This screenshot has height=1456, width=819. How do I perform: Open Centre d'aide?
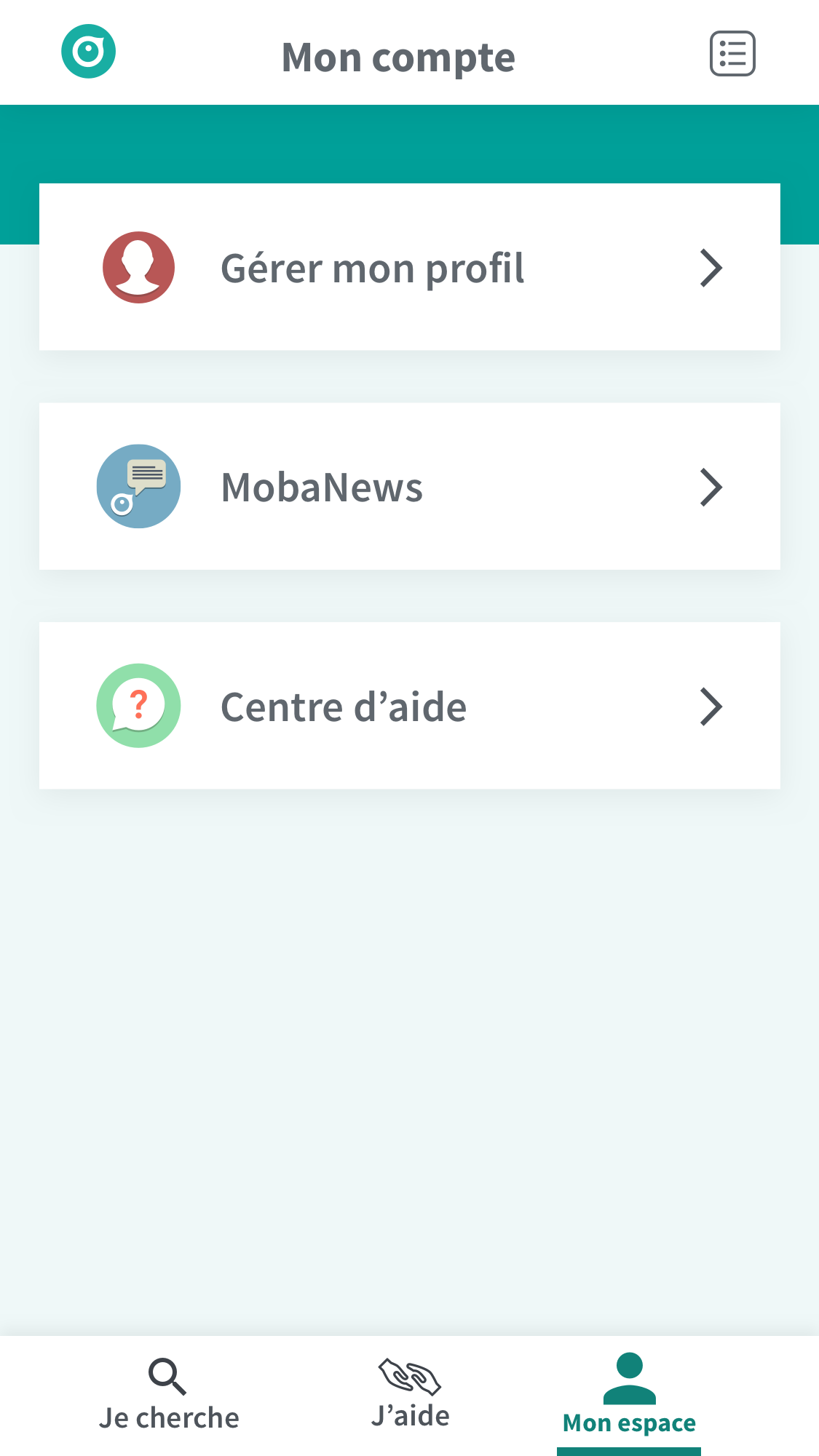tap(410, 705)
